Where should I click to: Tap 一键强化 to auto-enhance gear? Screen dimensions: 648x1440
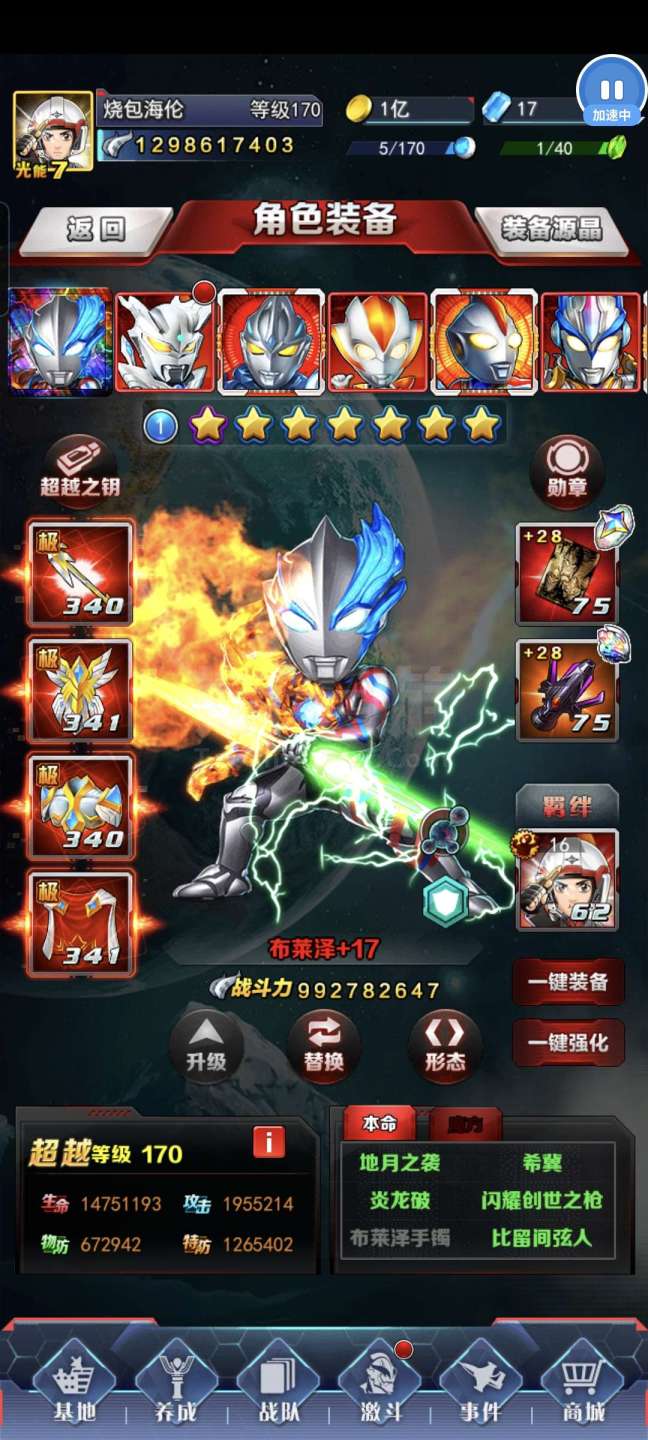pos(569,1043)
